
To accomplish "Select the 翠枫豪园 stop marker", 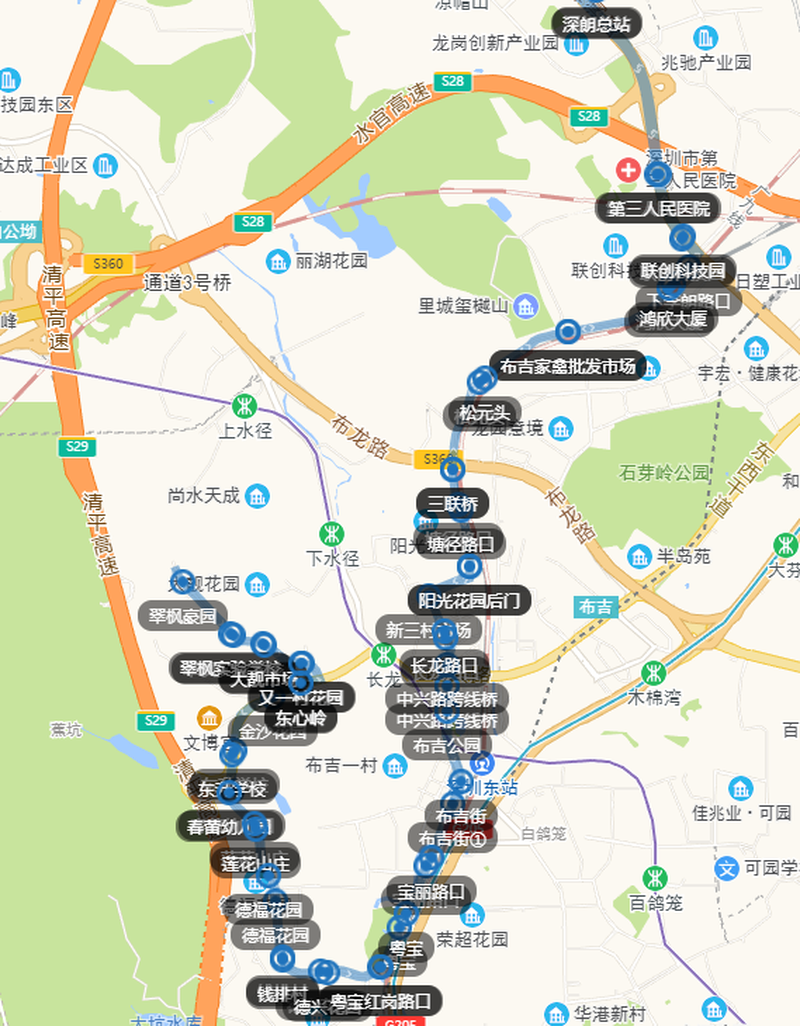I will (x=182, y=616).
